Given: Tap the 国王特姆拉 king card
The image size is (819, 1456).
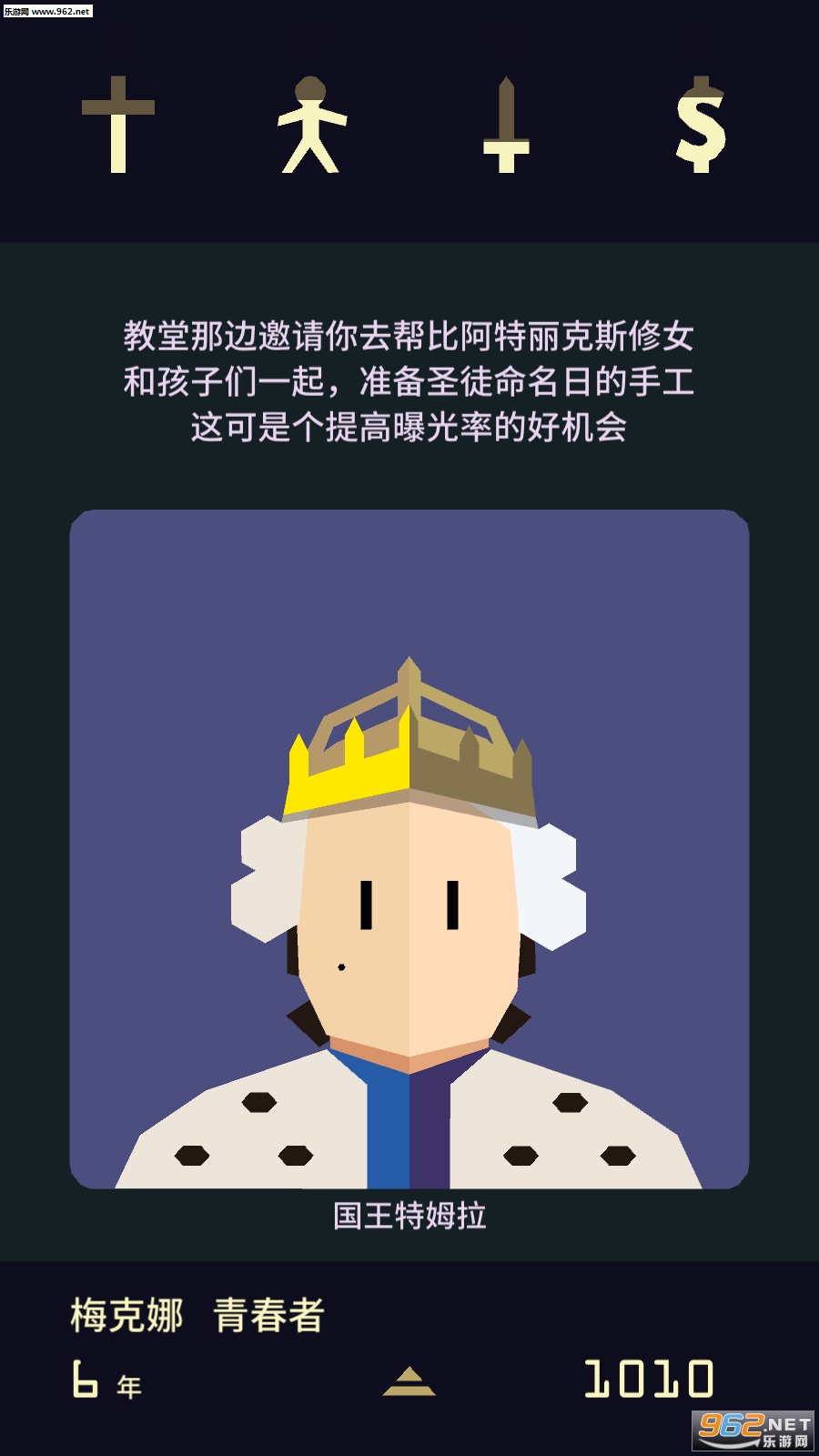Looking at the screenshot, I should (x=409, y=848).
